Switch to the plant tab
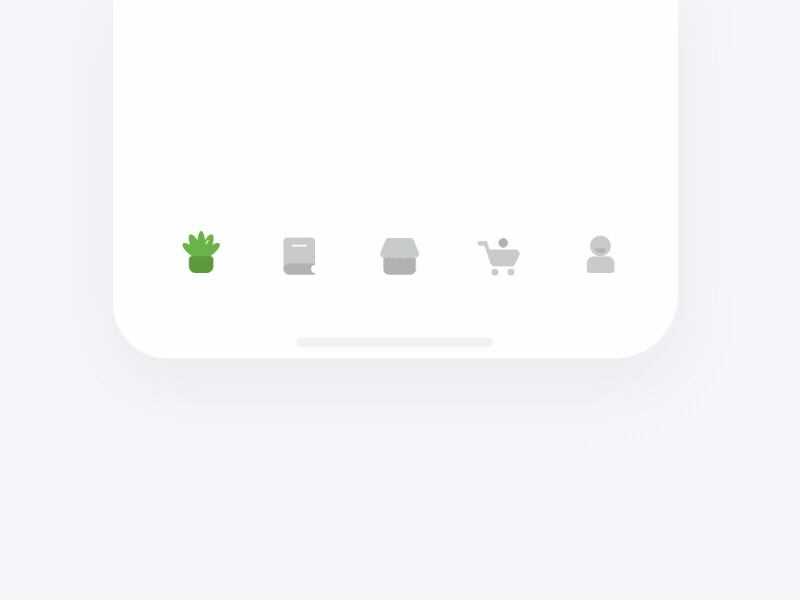The image size is (800, 600). coord(201,253)
